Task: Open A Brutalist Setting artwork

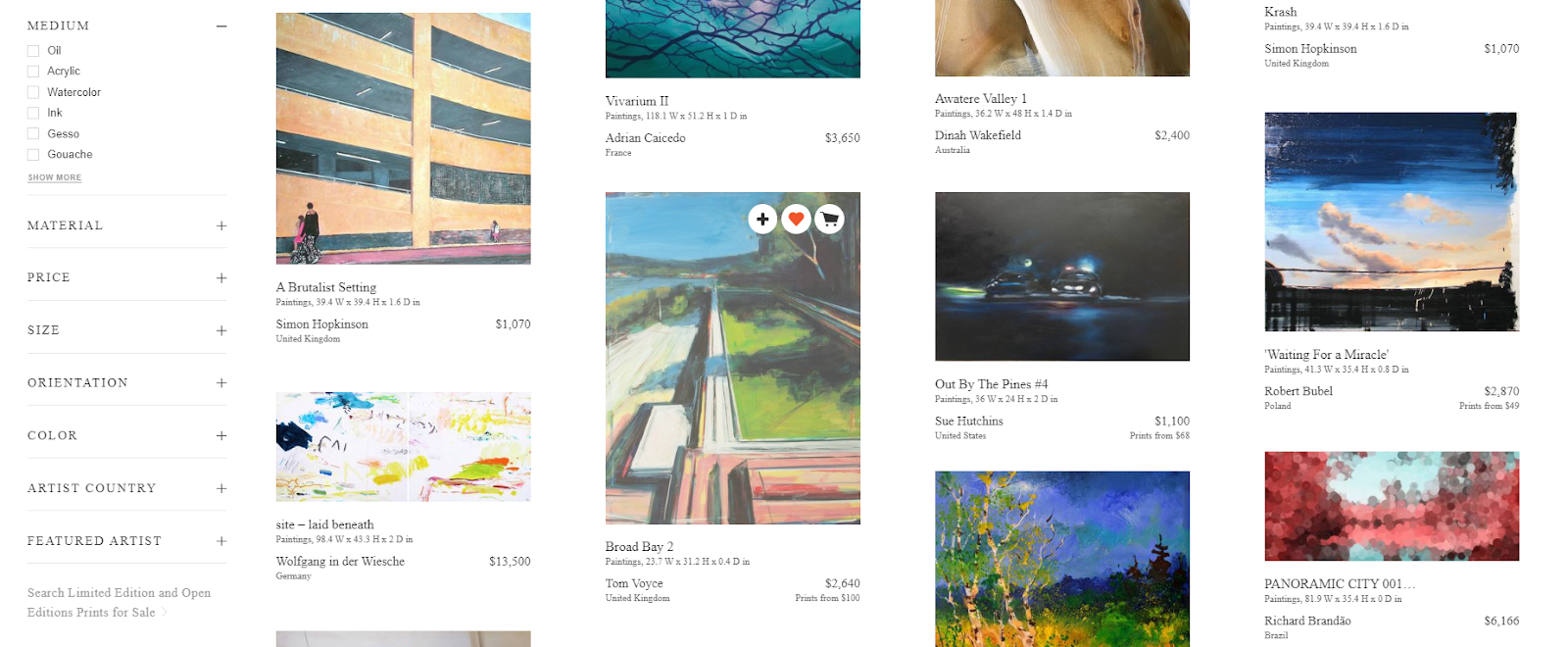Action: pos(403,138)
